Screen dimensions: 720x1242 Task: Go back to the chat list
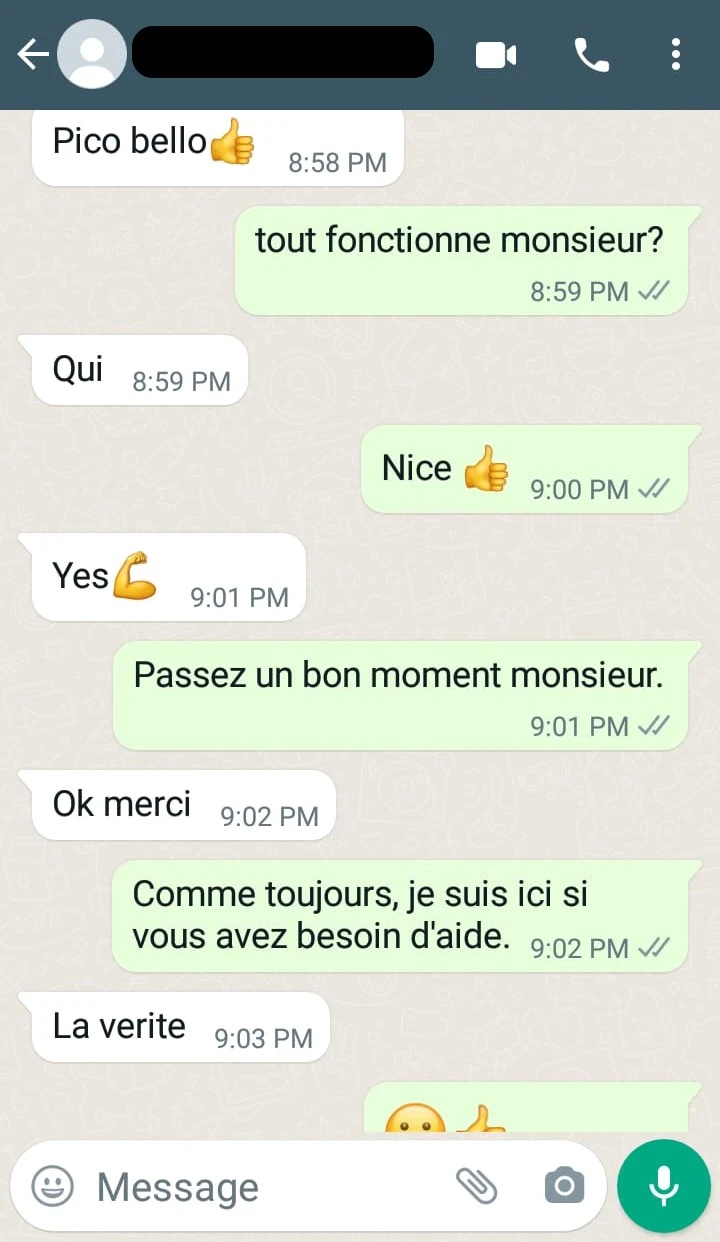click(32, 55)
